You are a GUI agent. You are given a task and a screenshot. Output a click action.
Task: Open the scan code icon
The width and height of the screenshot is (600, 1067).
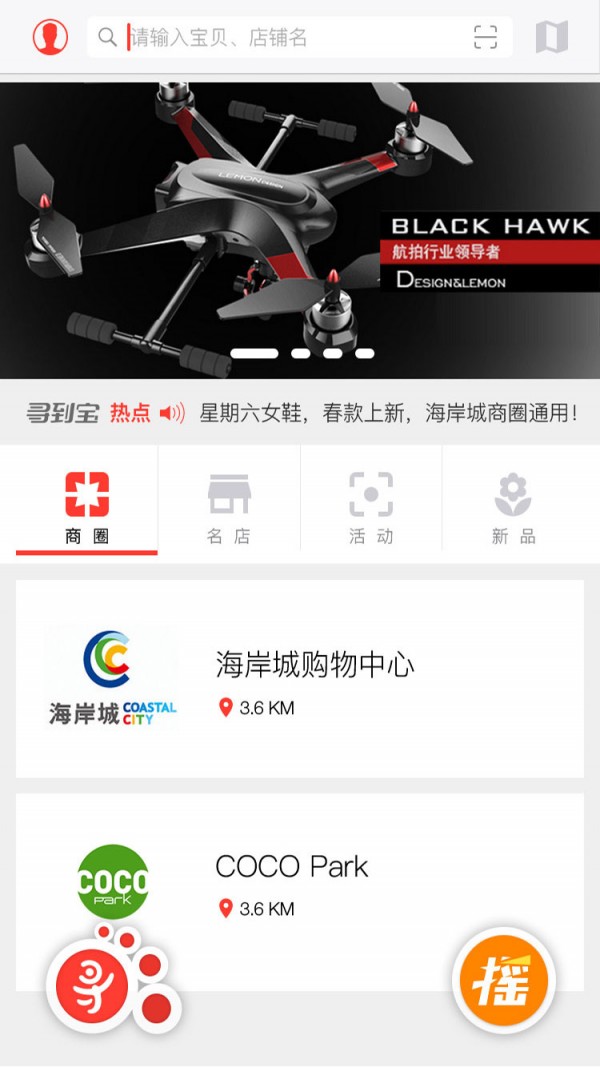[485, 38]
